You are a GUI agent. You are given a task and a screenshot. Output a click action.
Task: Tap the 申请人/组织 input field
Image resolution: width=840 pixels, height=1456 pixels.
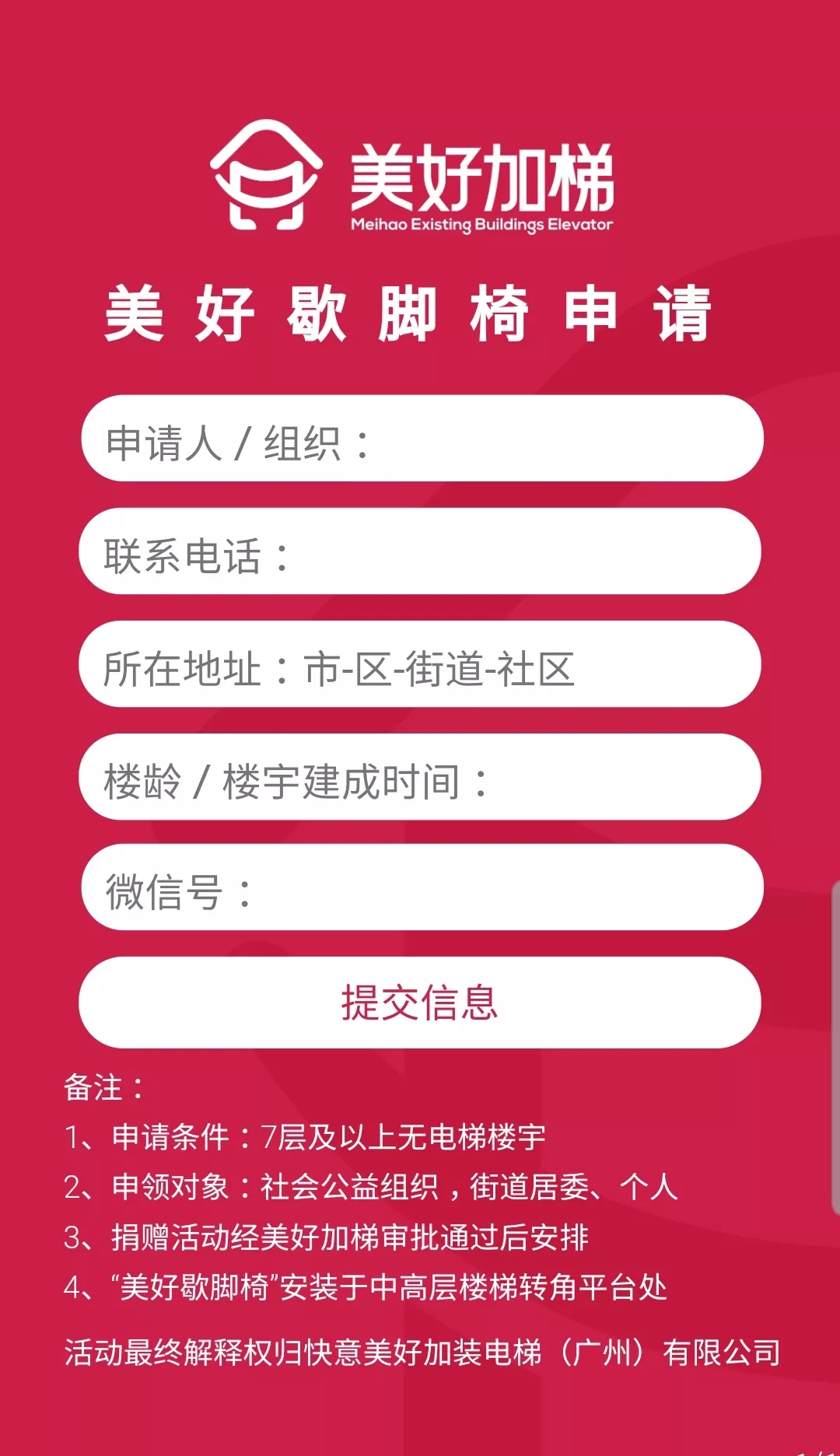(x=422, y=438)
